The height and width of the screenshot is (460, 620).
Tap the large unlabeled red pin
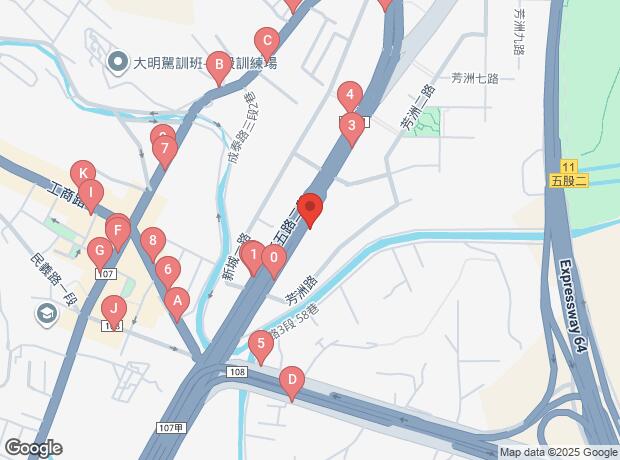click(x=310, y=210)
